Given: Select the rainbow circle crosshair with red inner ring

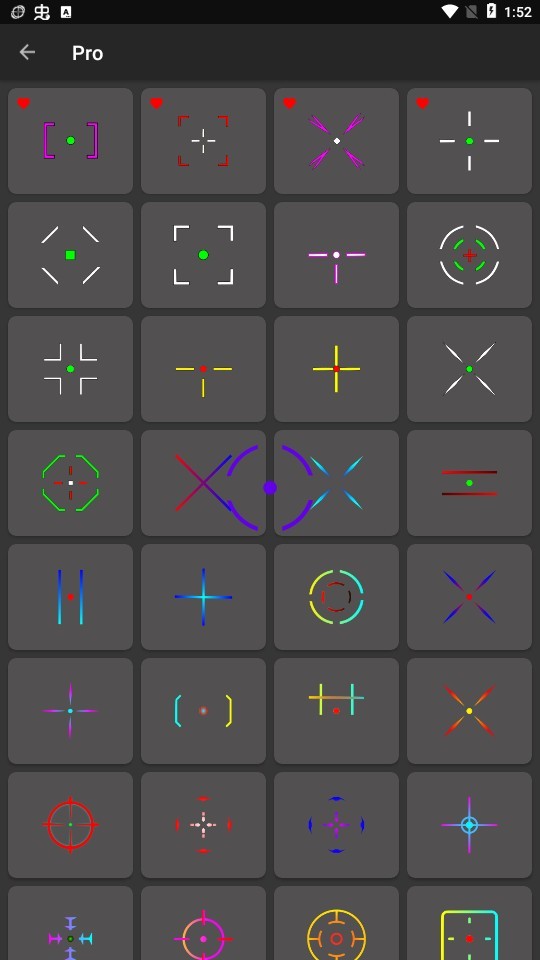Looking at the screenshot, I should (337, 597).
